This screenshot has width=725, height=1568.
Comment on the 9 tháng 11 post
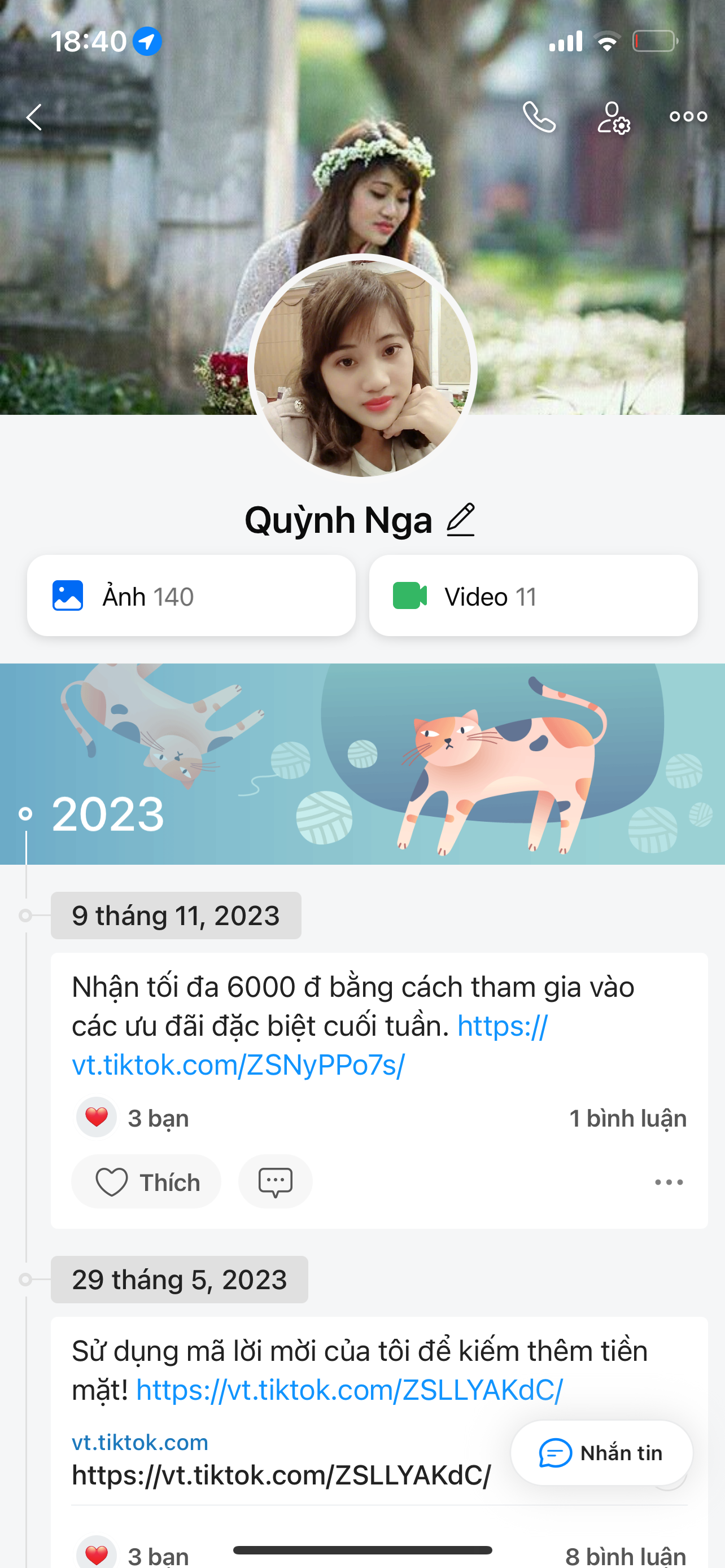click(275, 1182)
